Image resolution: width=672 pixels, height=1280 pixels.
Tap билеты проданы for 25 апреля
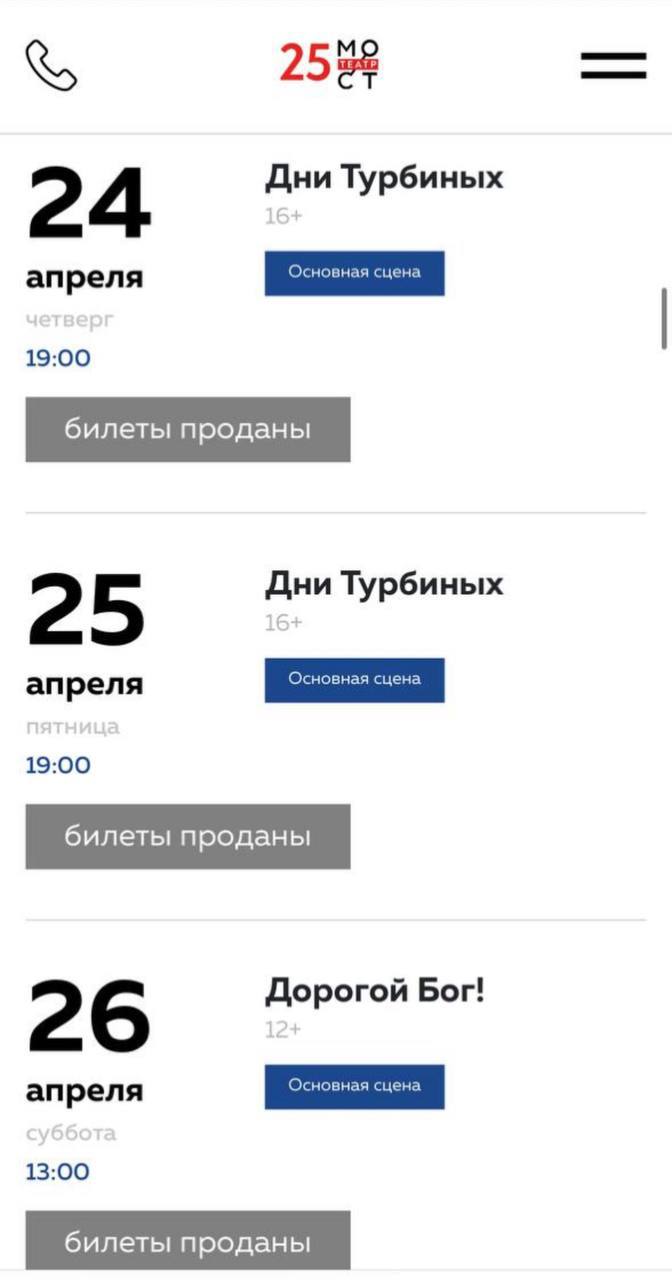tap(188, 837)
